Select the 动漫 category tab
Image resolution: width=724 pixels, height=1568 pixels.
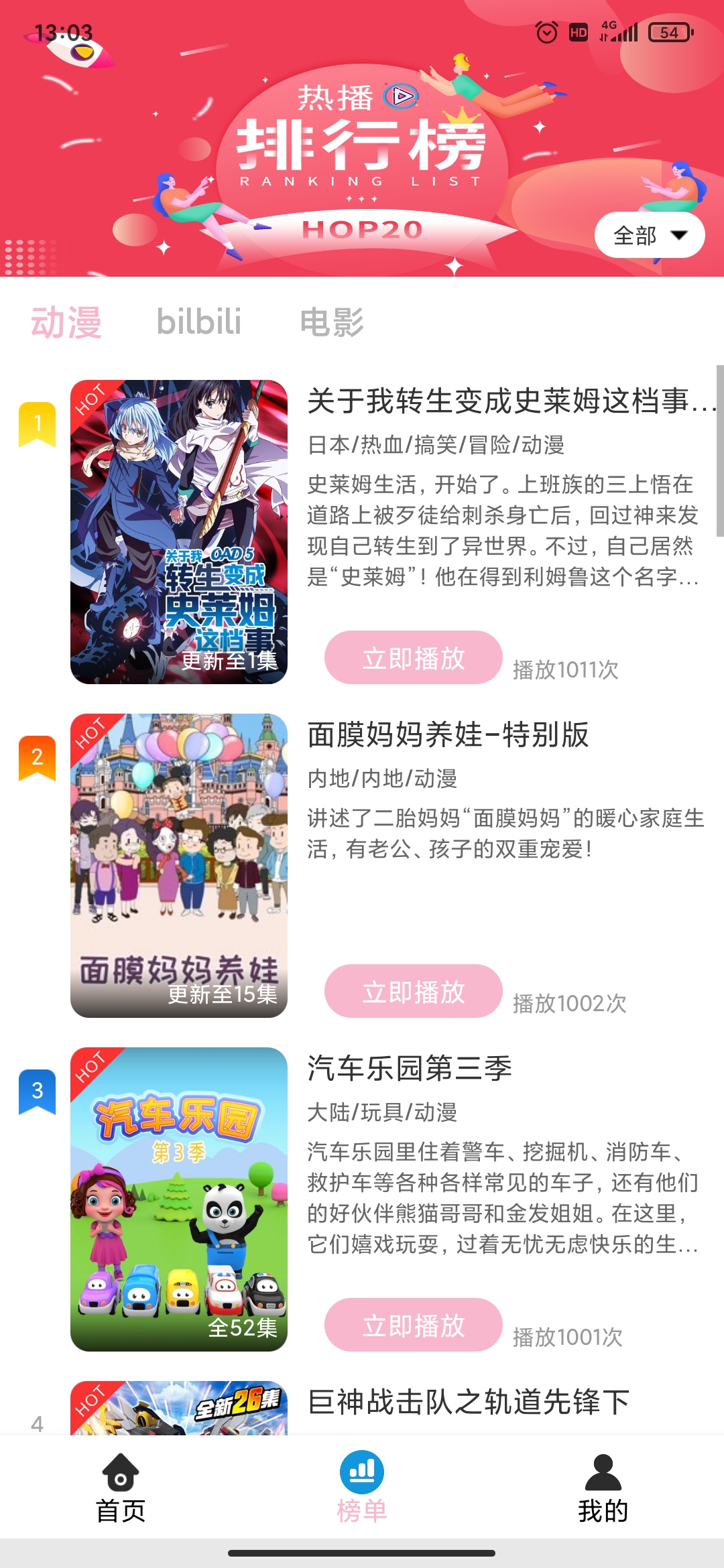click(x=66, y=322)
